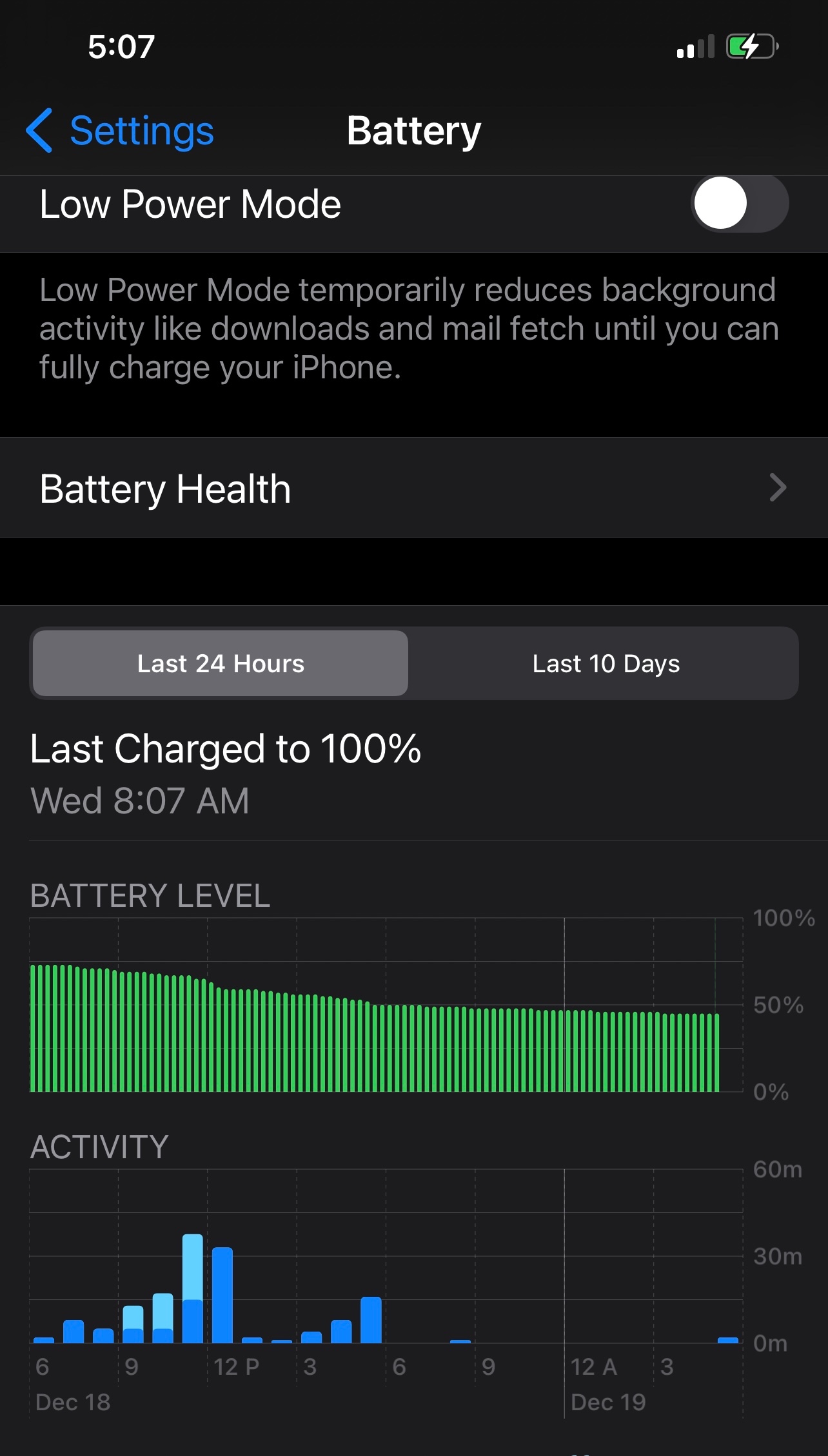Go back to Settings
Viewport: 828px width, 1456px height.
pyautogui.click(x=121, y=131)
